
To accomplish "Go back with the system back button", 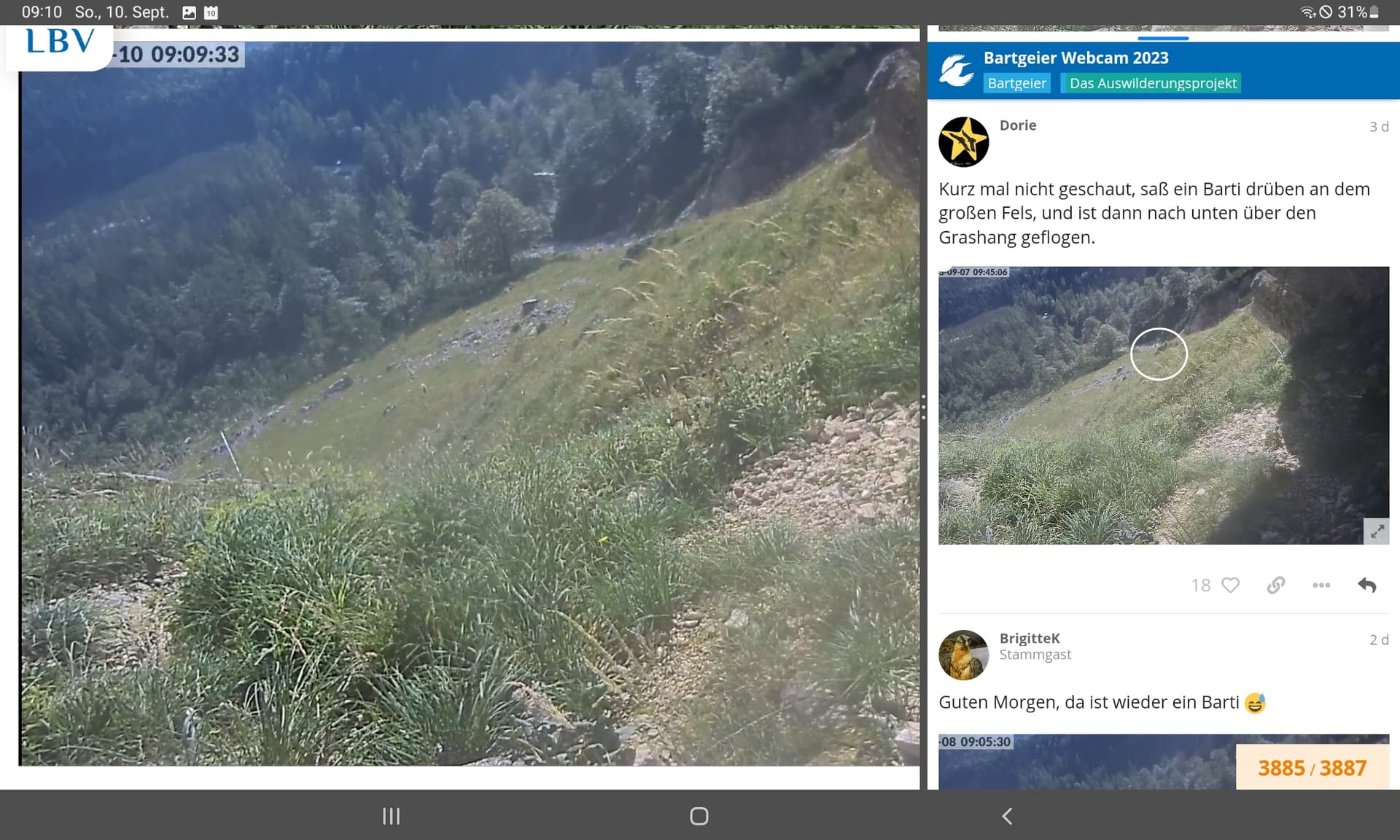I will [1007, 816].
